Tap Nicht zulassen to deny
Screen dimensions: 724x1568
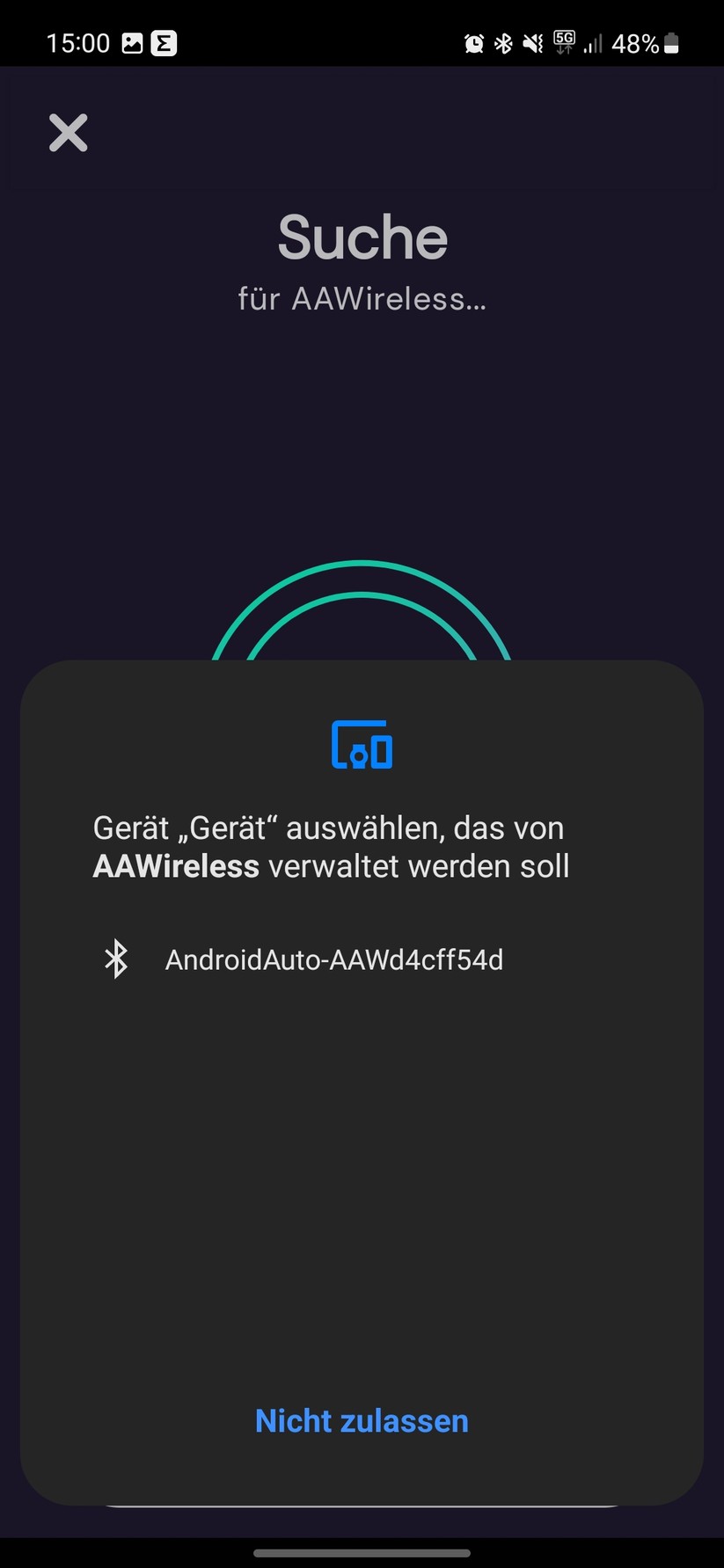click(x=362, y=1420)
